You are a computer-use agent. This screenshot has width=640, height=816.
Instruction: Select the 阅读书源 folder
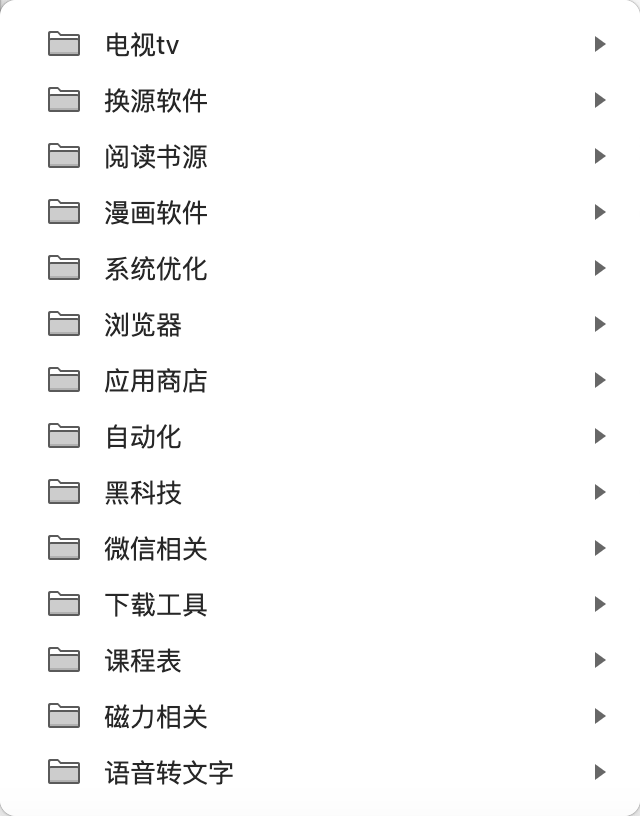pos(156,156)
